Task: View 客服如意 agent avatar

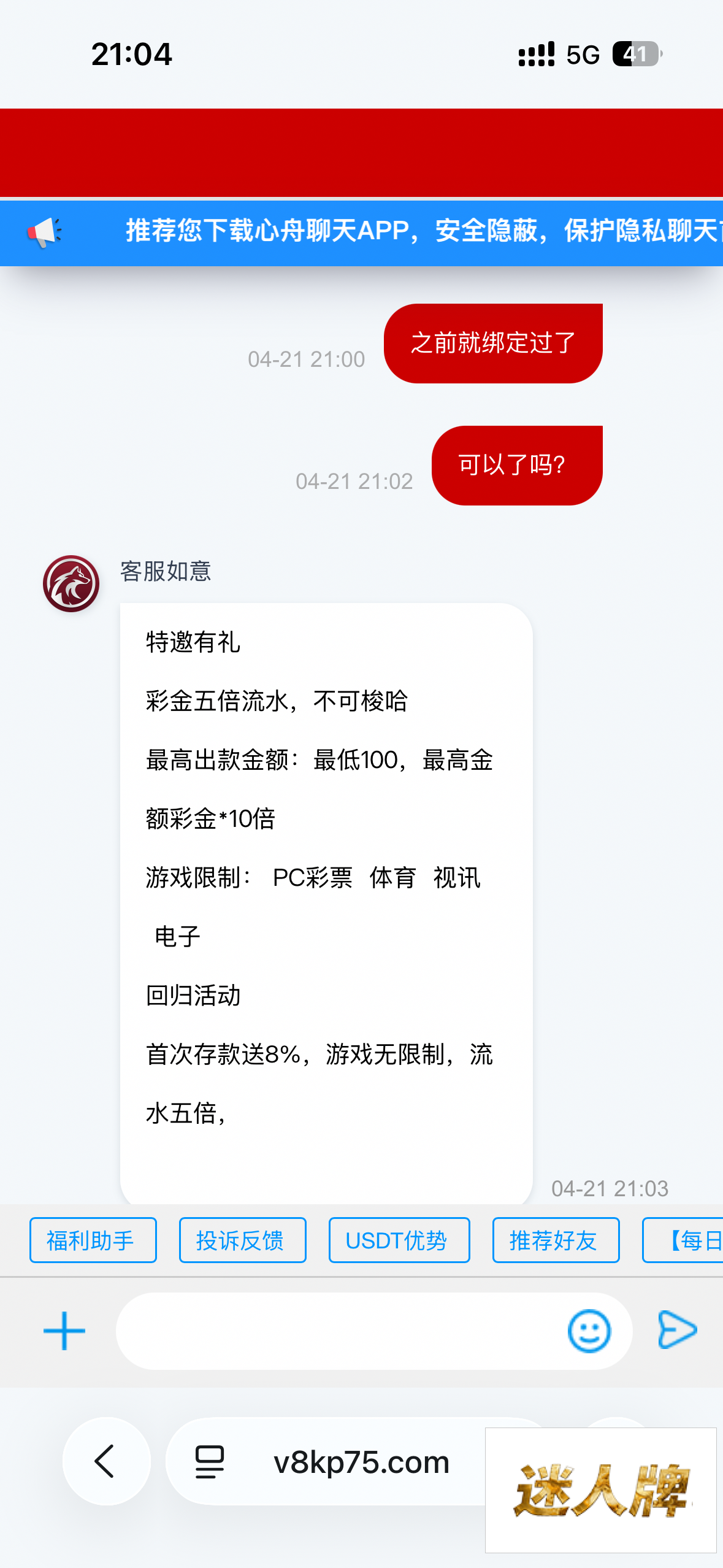Action: point(71,583)
